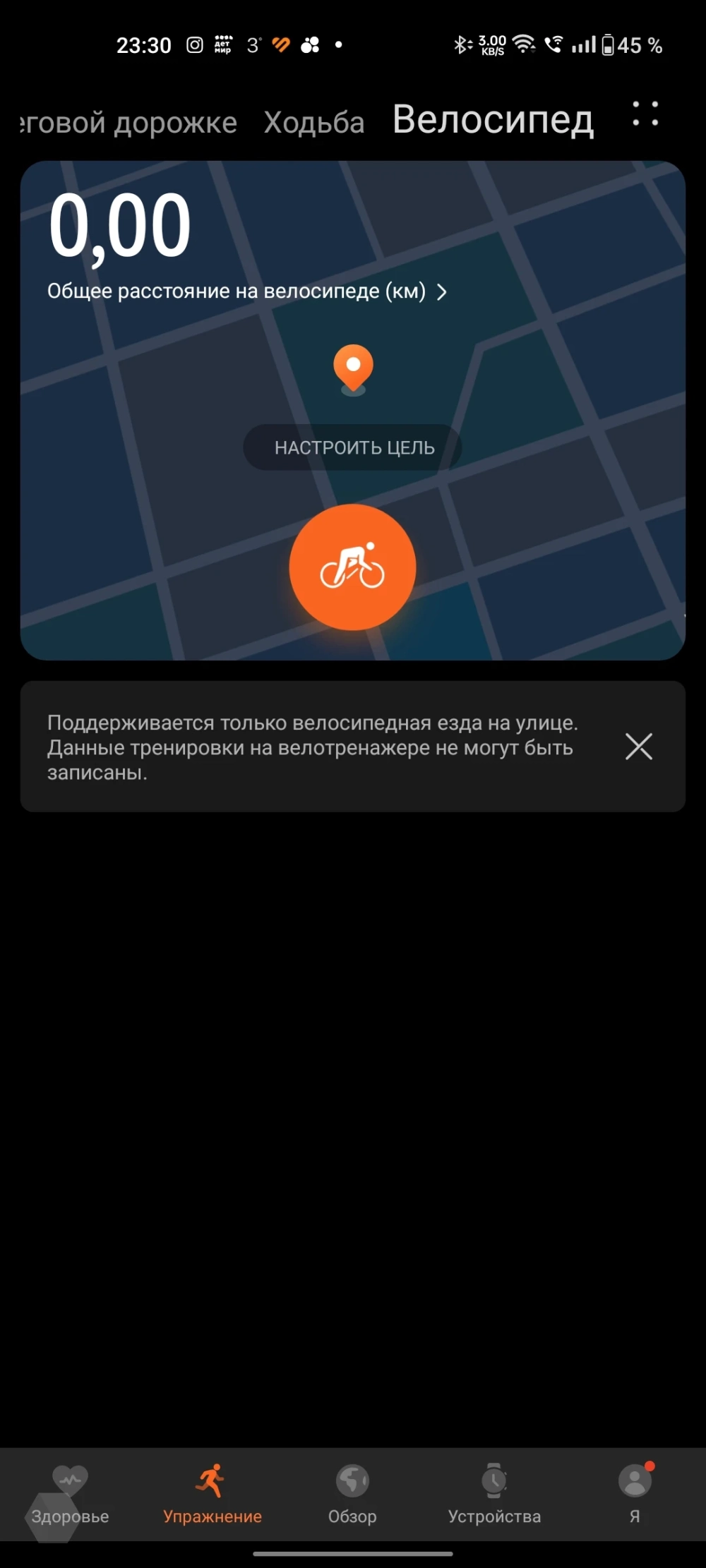The width and height of the screenshot is (706, 1568).
Task: Dismiss the outdoor cycling notice
Action: click(638, 746)
